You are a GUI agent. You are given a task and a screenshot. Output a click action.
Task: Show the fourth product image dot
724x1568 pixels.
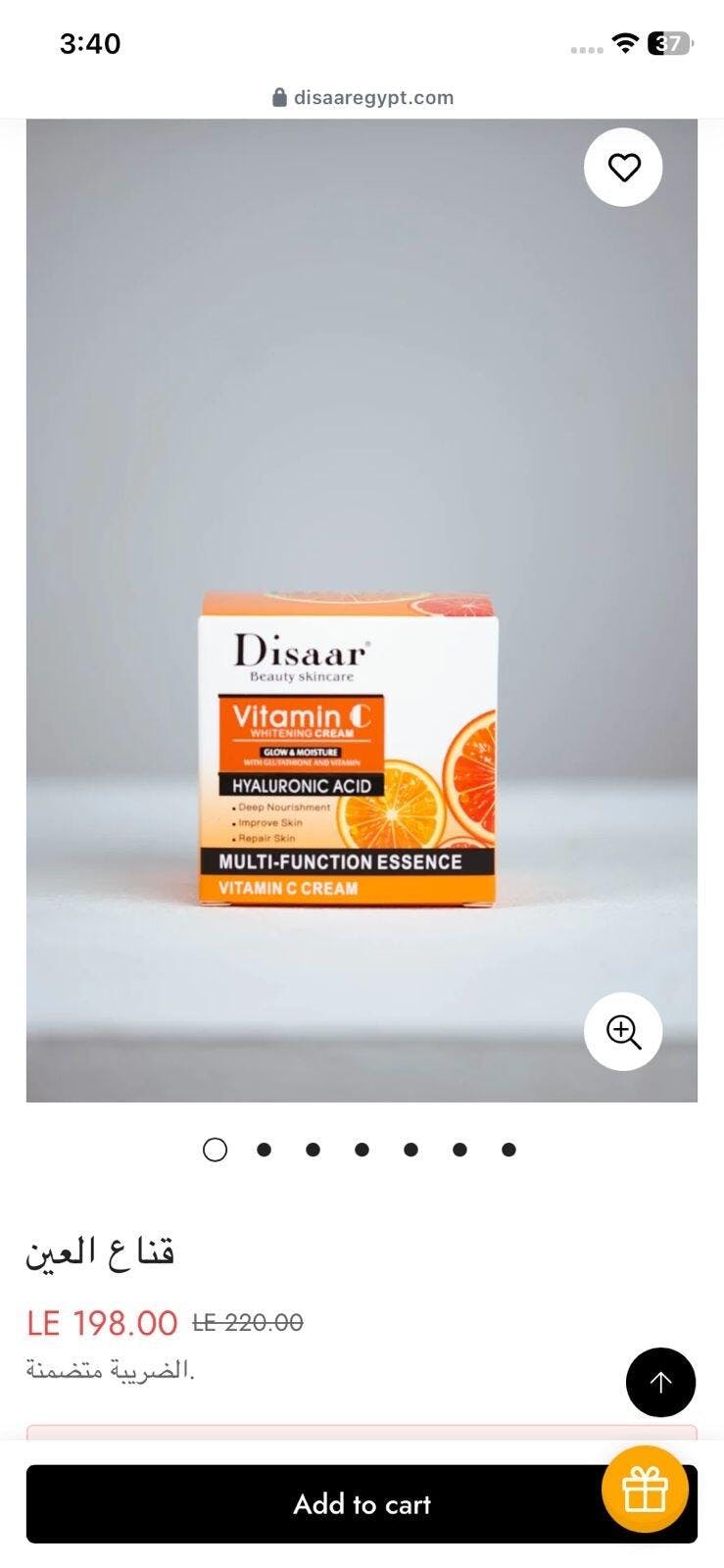tap(362, 1150)
